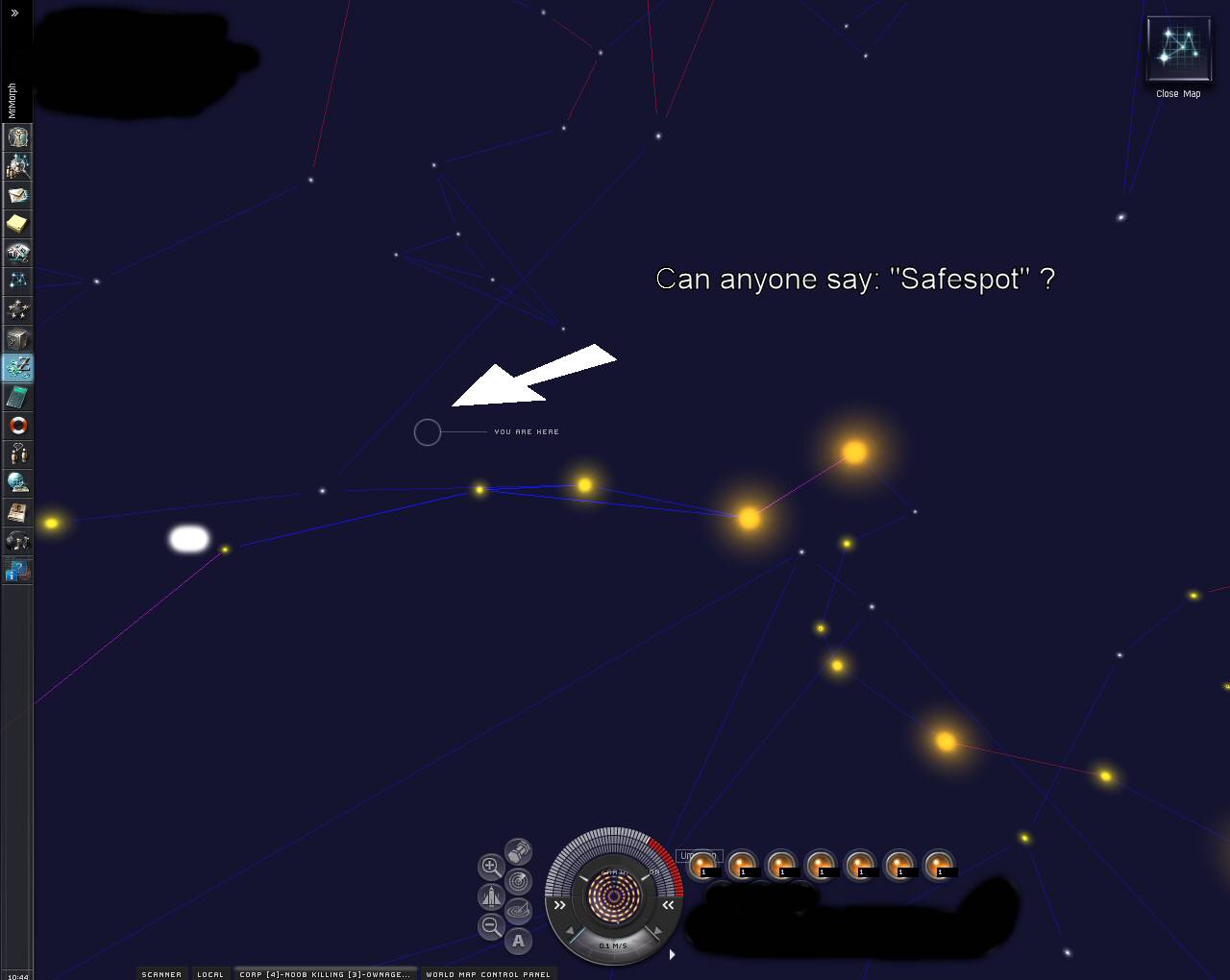
Task: Zoom out with magnifier minus button
Action: tap(490, 926)
